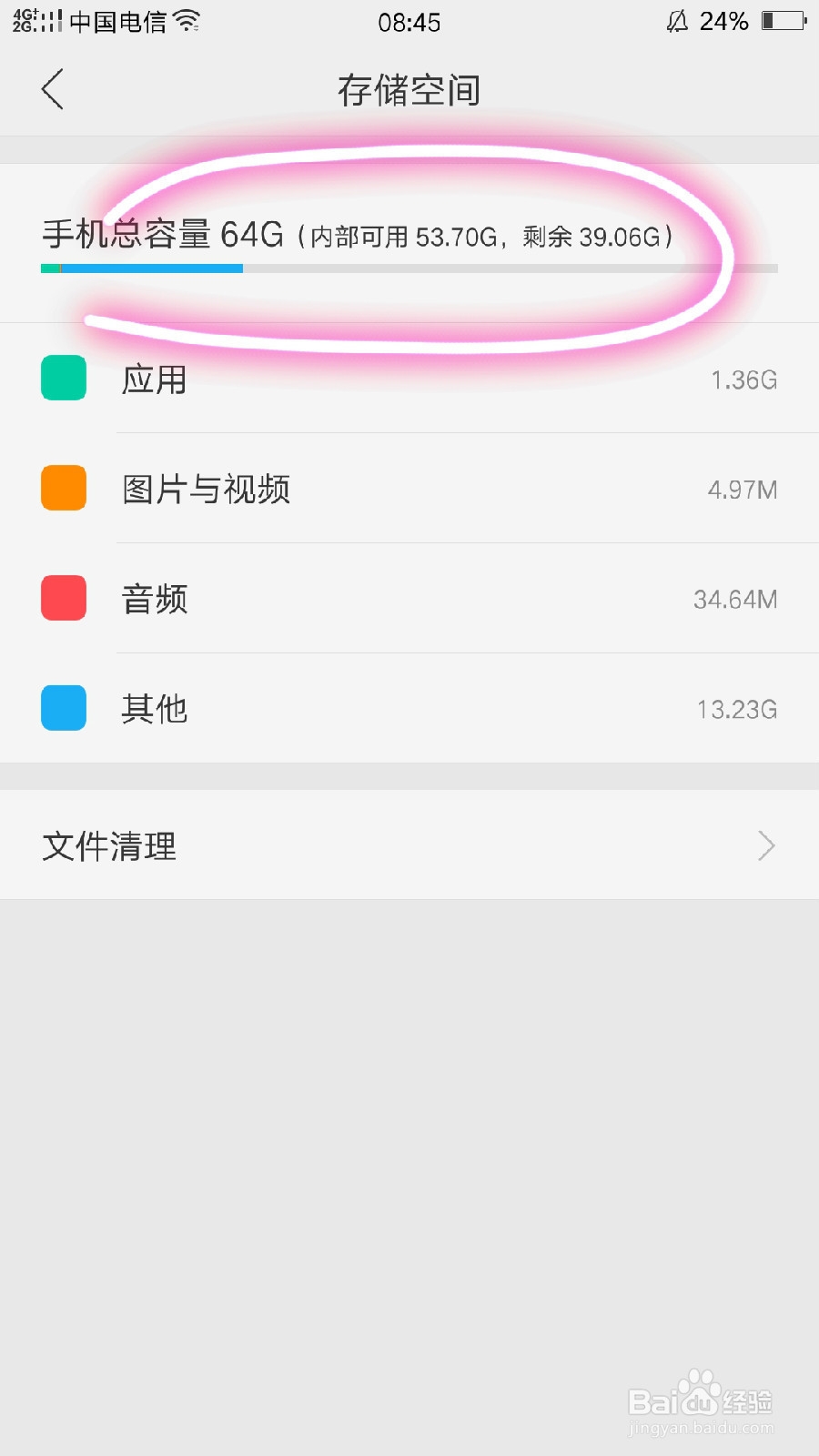
Task: Select the 图片与视频 row showing 4.97M
Action: [409, 489]
